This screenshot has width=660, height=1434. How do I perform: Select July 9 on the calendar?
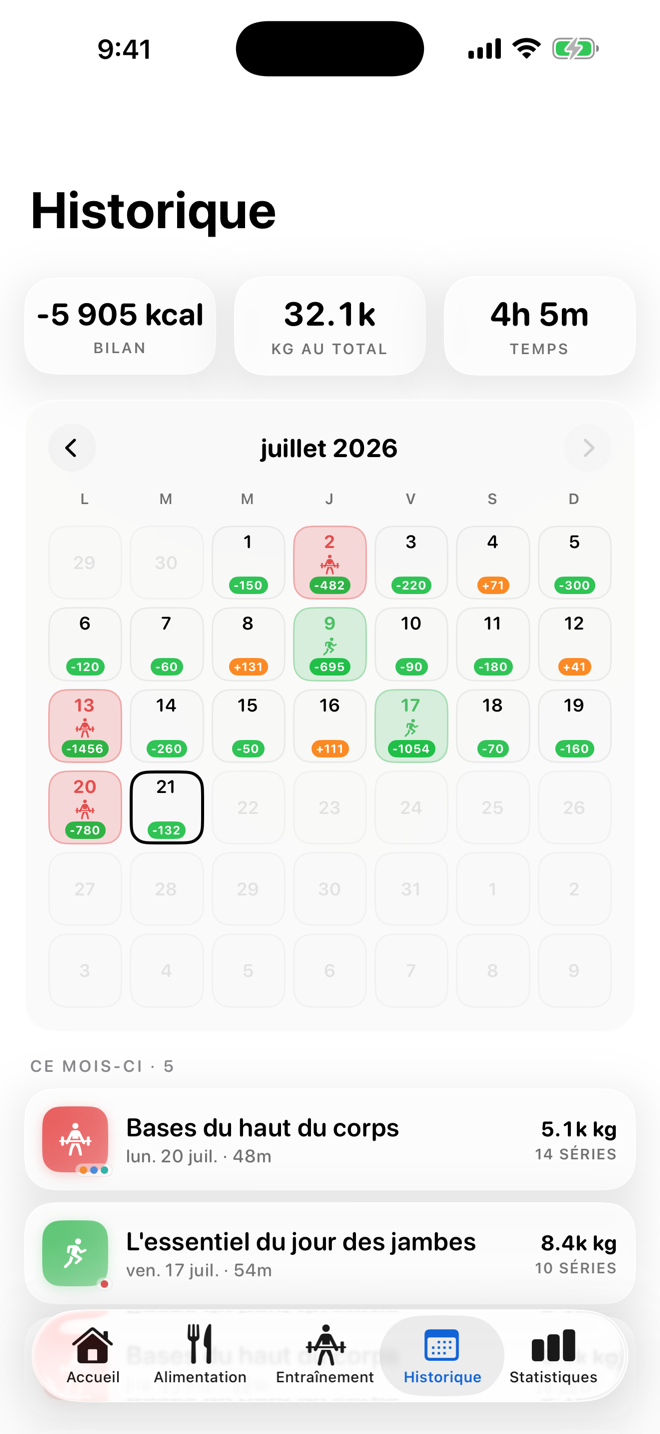click(330, 645)
